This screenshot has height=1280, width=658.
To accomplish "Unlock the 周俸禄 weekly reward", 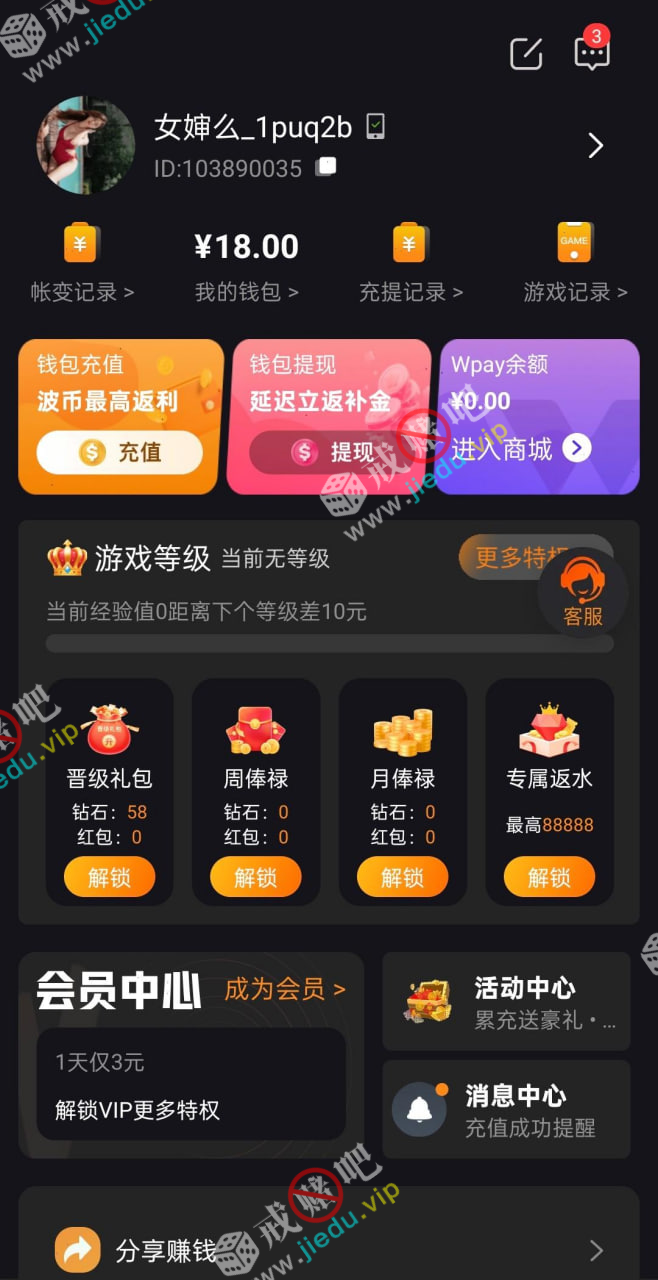I will coord(255,878).
